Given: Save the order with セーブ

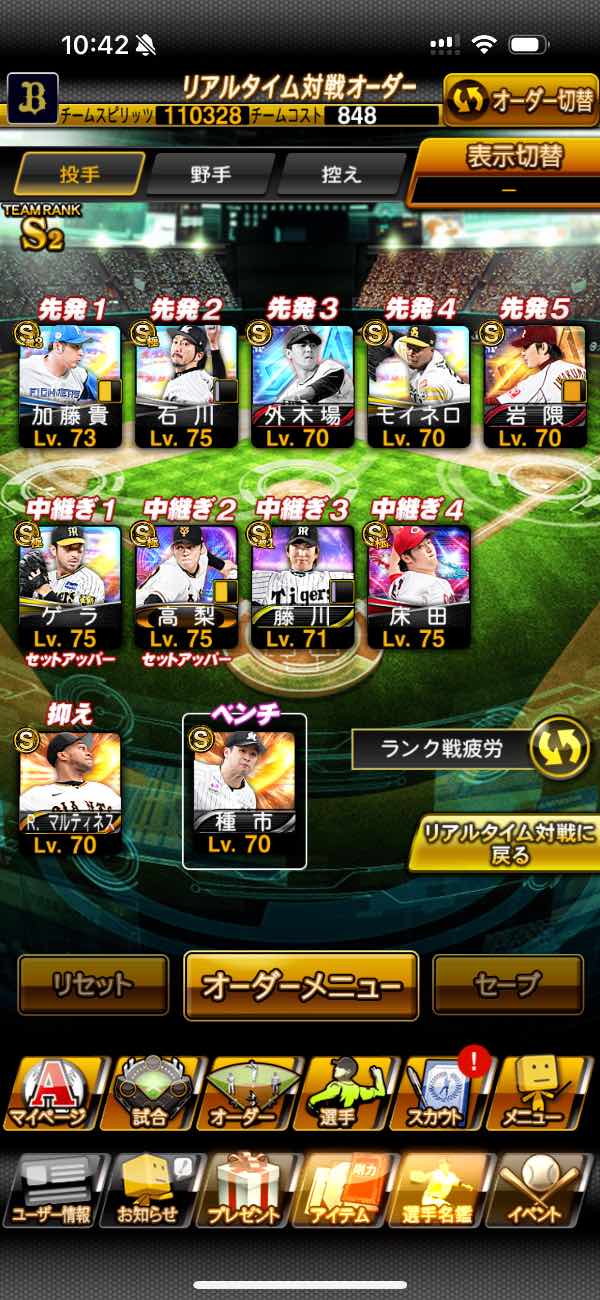Looking at the screenshot, I should 507,985.
